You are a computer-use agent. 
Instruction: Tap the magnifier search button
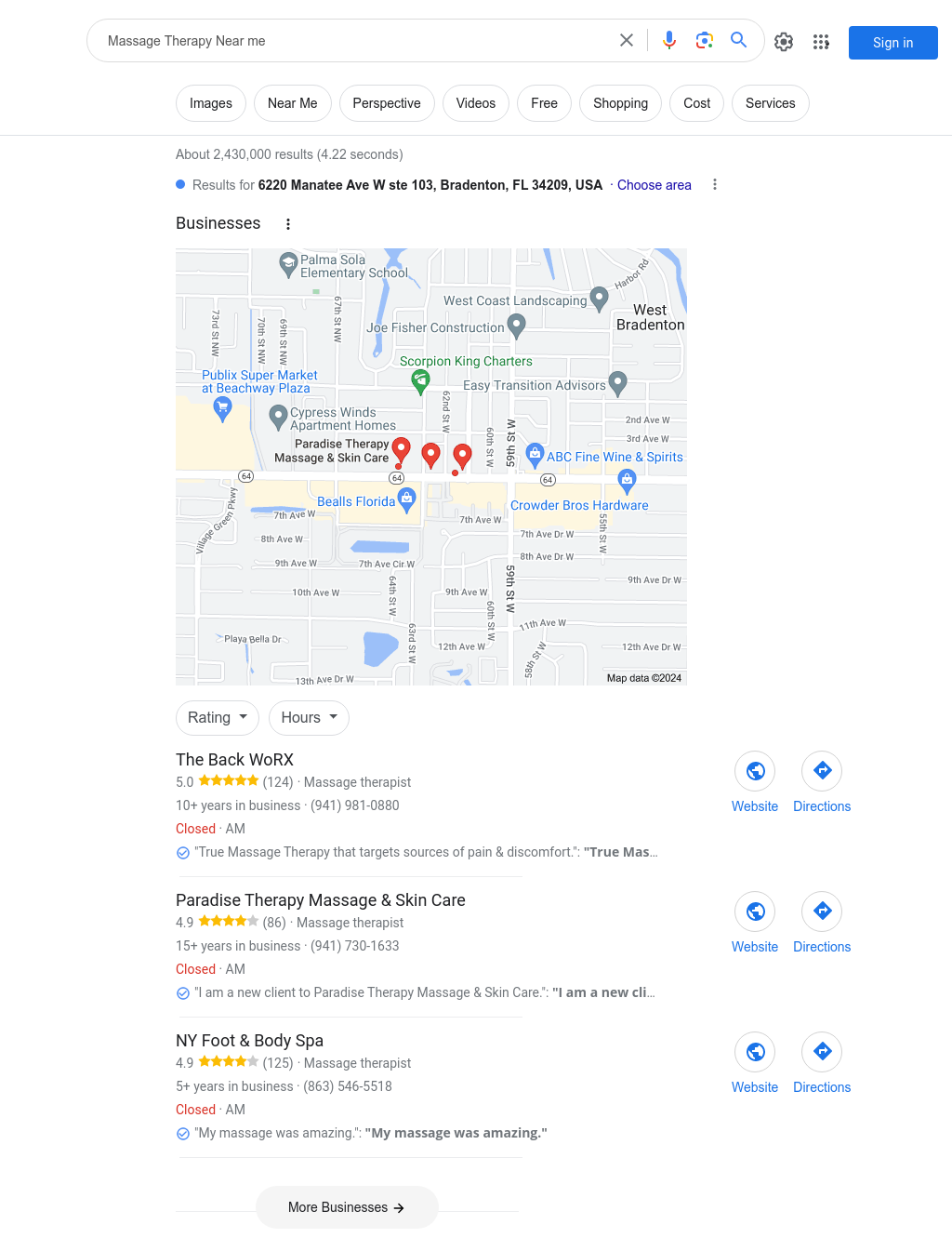coord(739,40)
